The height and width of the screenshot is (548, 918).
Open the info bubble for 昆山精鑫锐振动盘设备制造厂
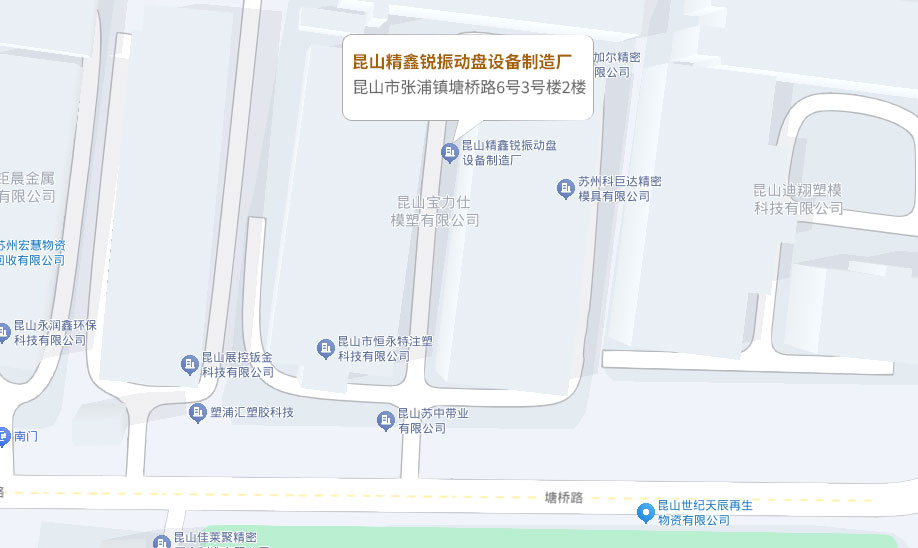coord(467,77)
